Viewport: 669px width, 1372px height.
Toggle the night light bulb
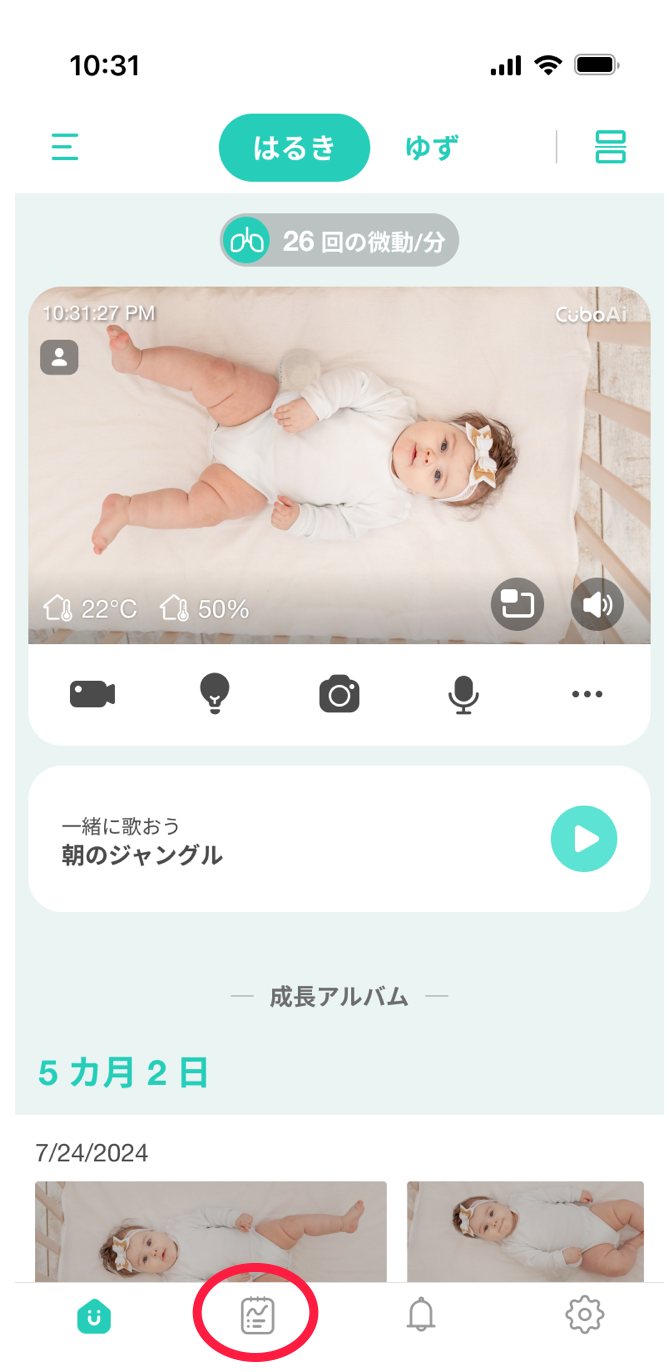(215, 692)
